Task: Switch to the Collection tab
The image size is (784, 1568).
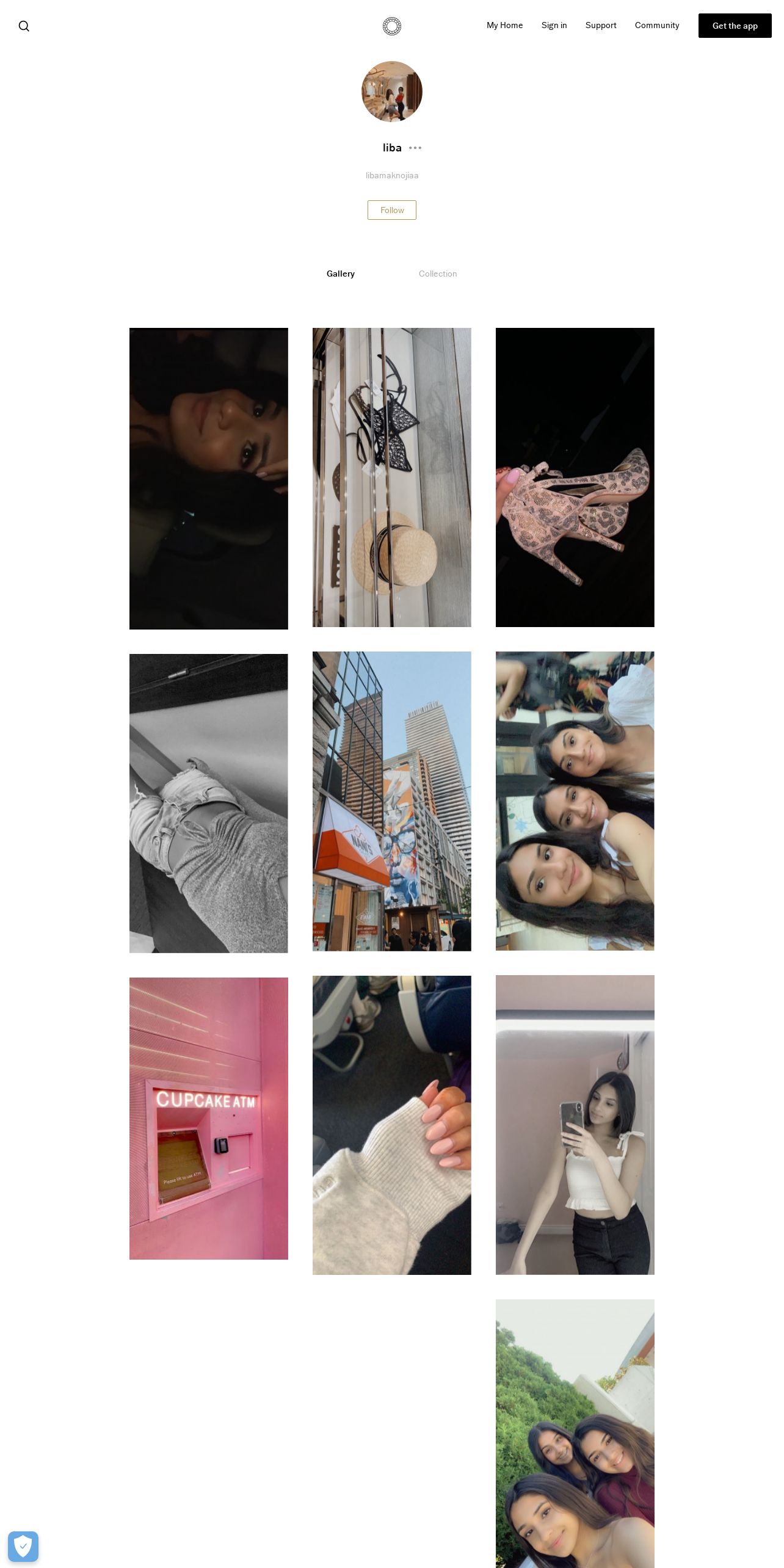Action: point(437,274)
